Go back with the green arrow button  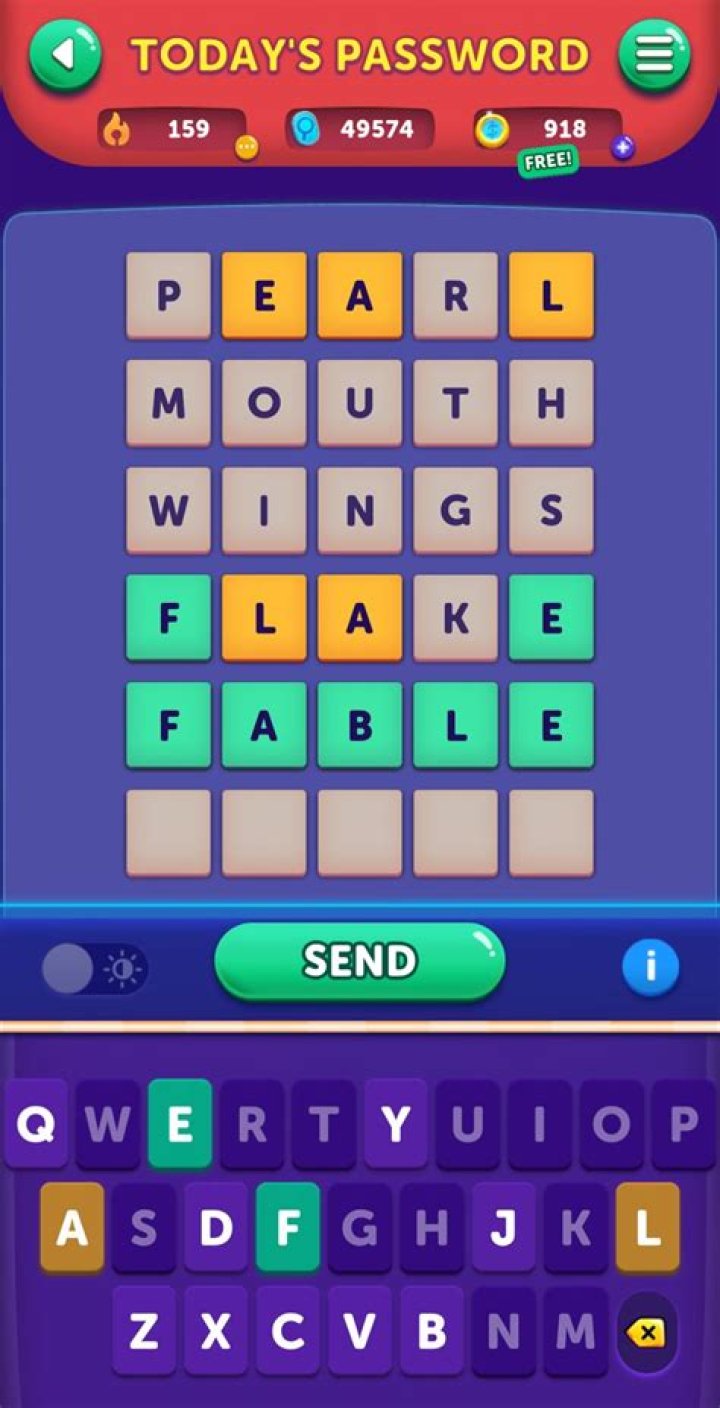pos(65,54)
